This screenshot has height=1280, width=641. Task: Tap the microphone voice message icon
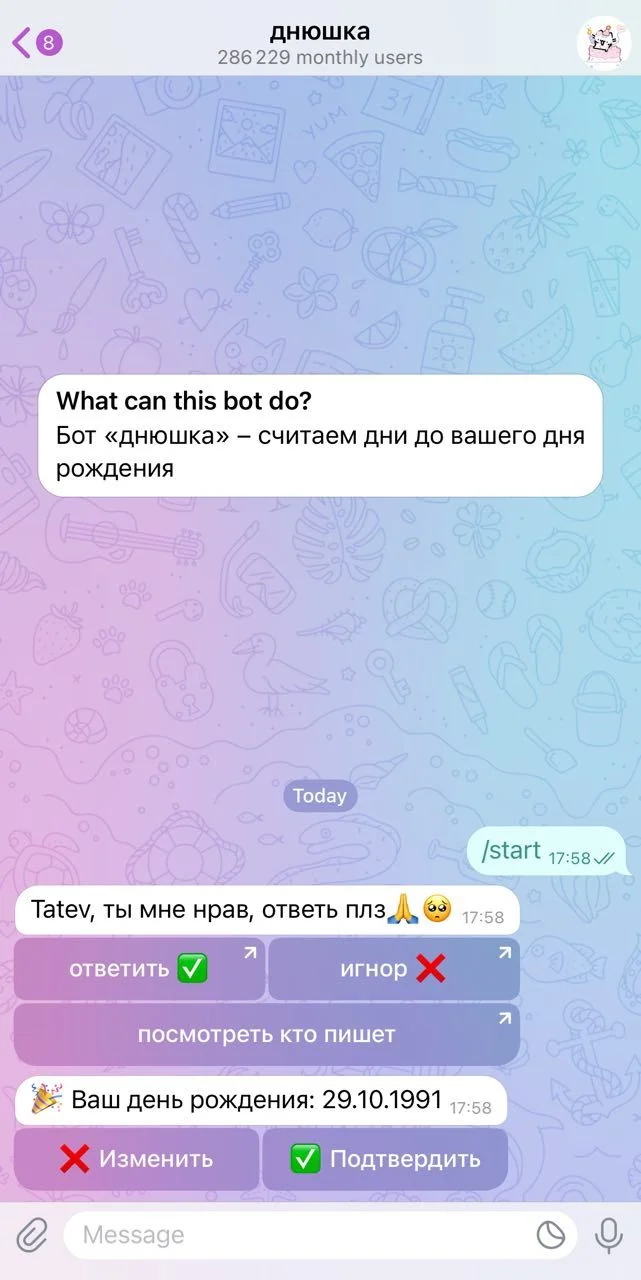(x=609, y=1236)
